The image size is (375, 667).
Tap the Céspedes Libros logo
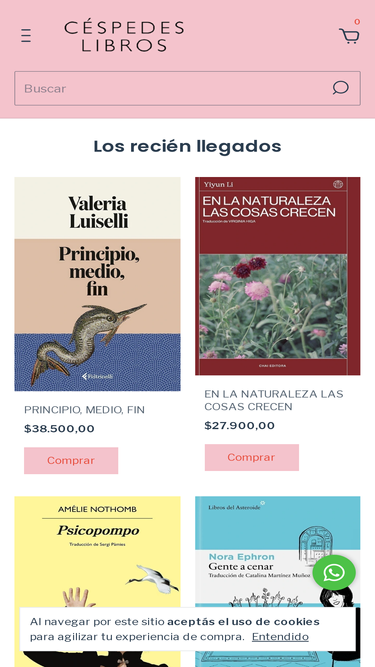pos(124,37)
